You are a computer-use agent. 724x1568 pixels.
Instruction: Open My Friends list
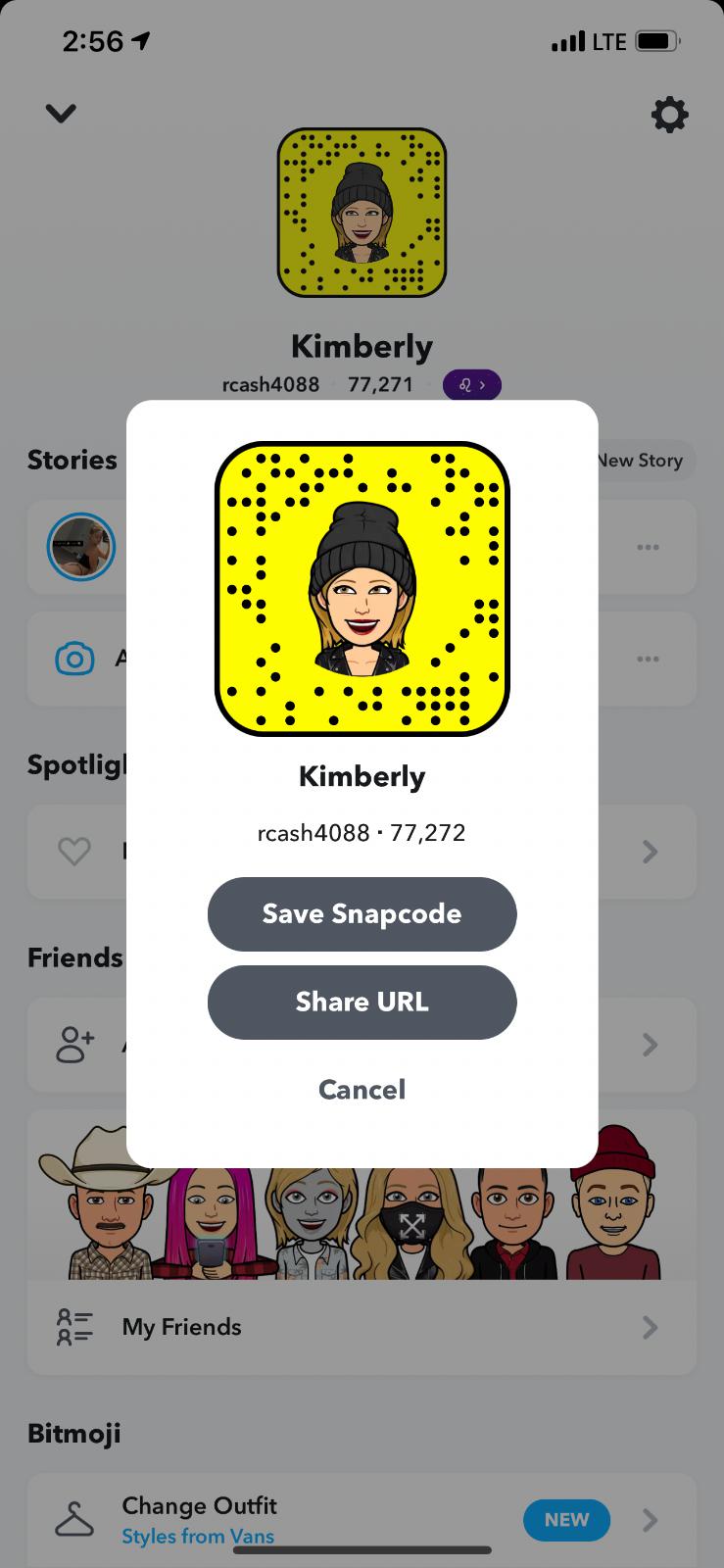tap(361, 1327)
